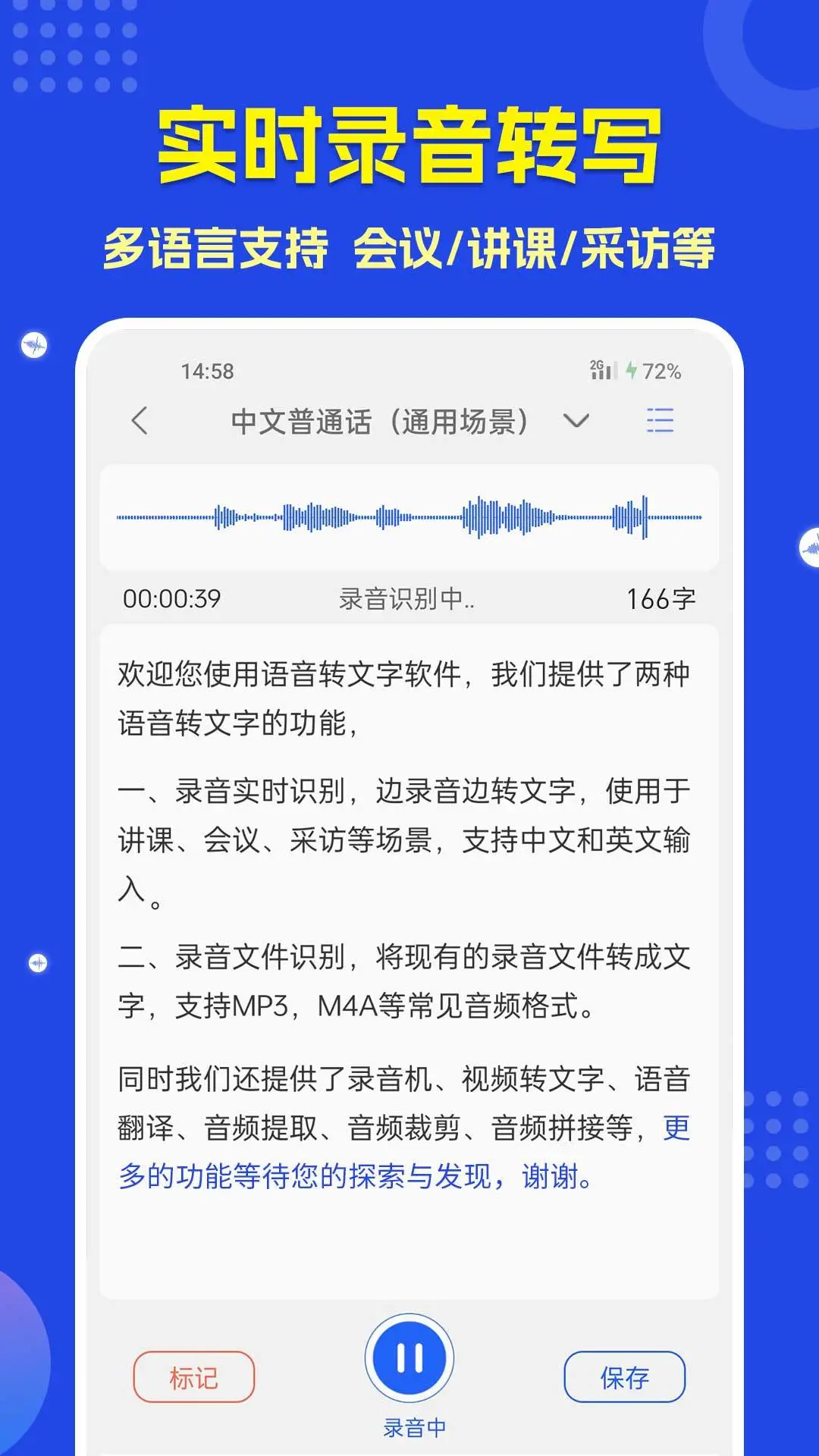Select the audio waveform display

[x=409, y=517]
